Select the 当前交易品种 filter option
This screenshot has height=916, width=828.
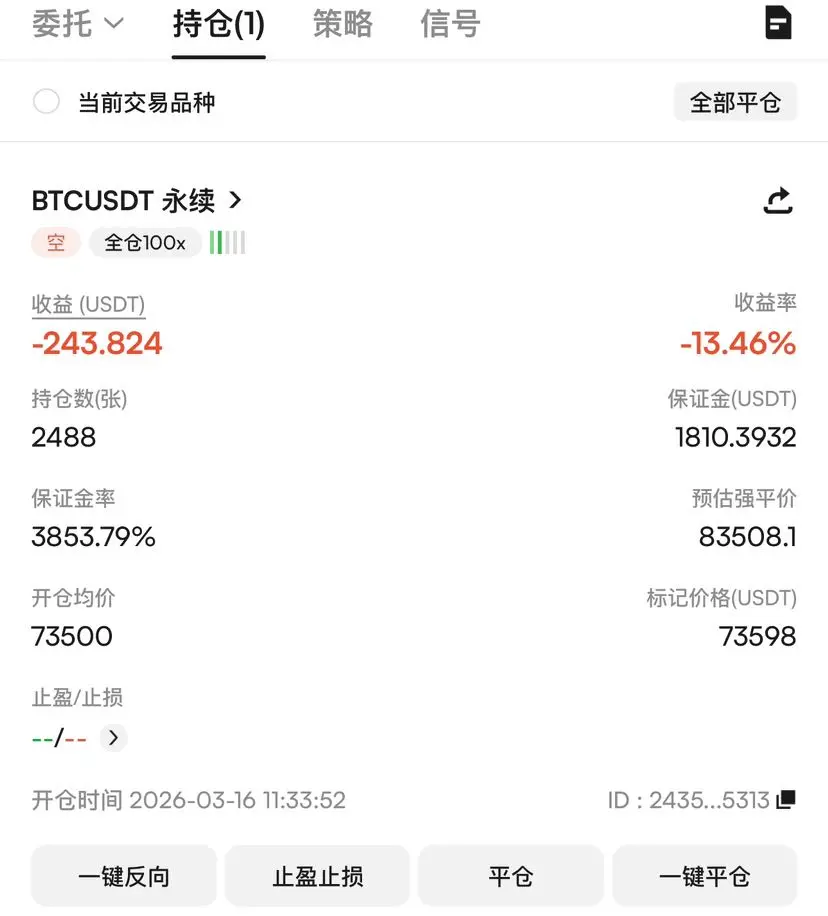click(47, 102)
